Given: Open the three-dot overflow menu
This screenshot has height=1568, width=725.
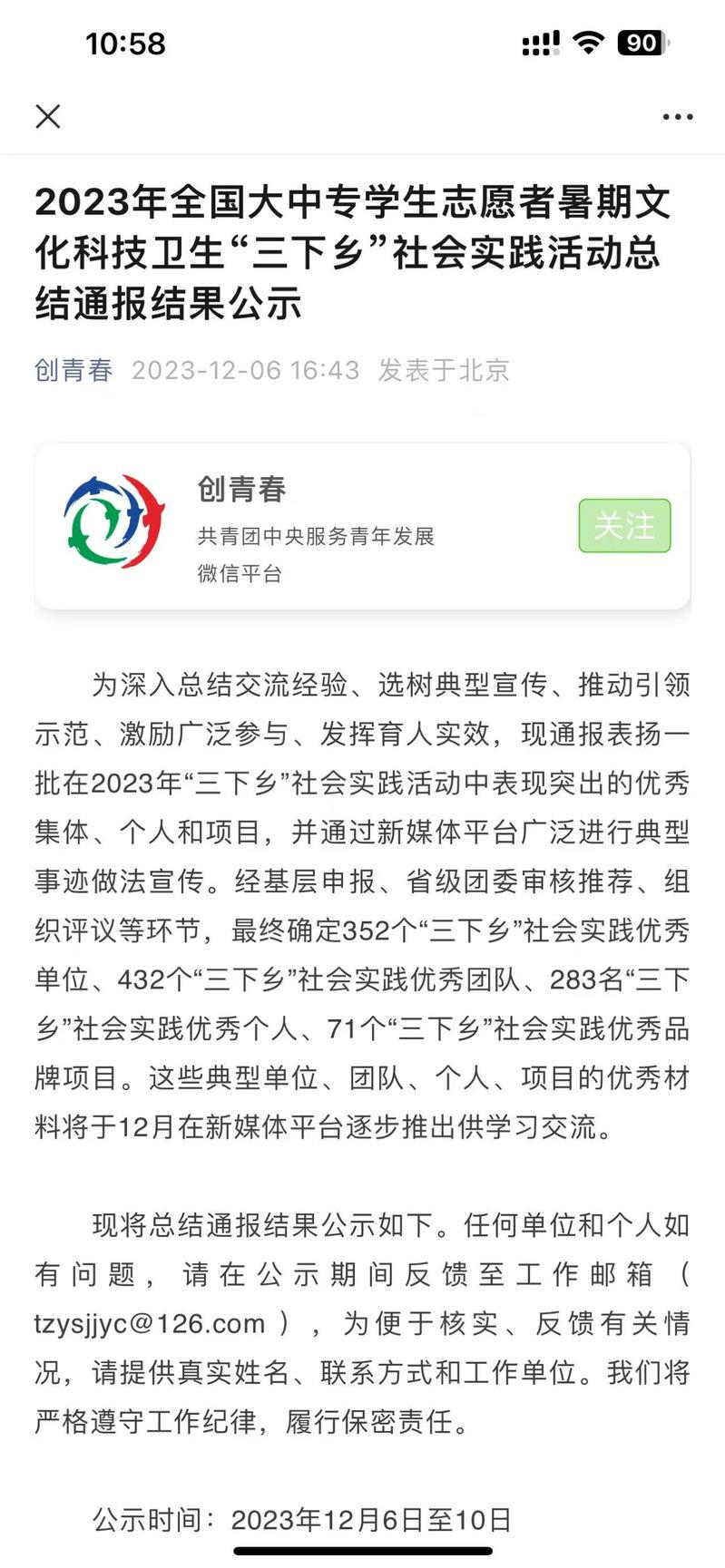Looking at the screenshot, I should 677,117.
